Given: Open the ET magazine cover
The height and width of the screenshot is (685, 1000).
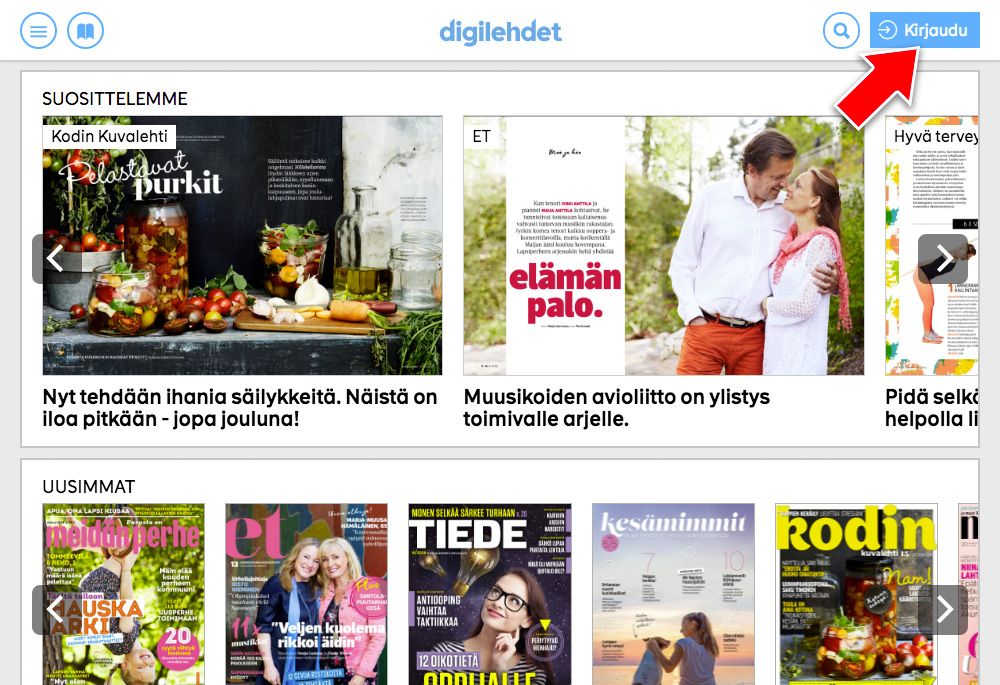Looking at the screenshot, I should (306, 594).
